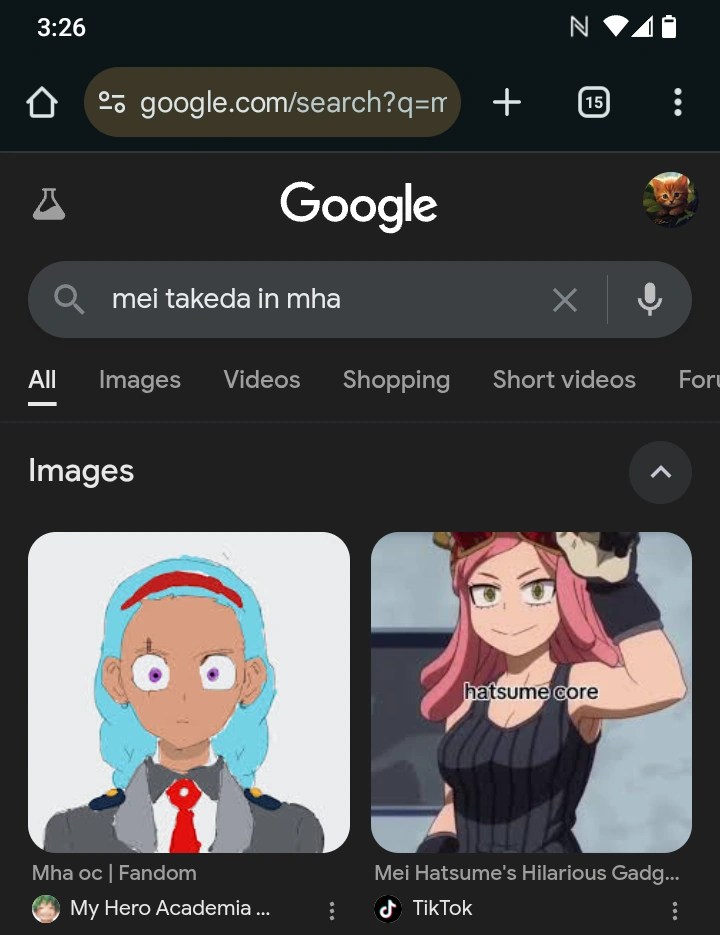Screen dimensions: 720x935
Task: Open a new browser tab
Action: [x=507, y=102]
